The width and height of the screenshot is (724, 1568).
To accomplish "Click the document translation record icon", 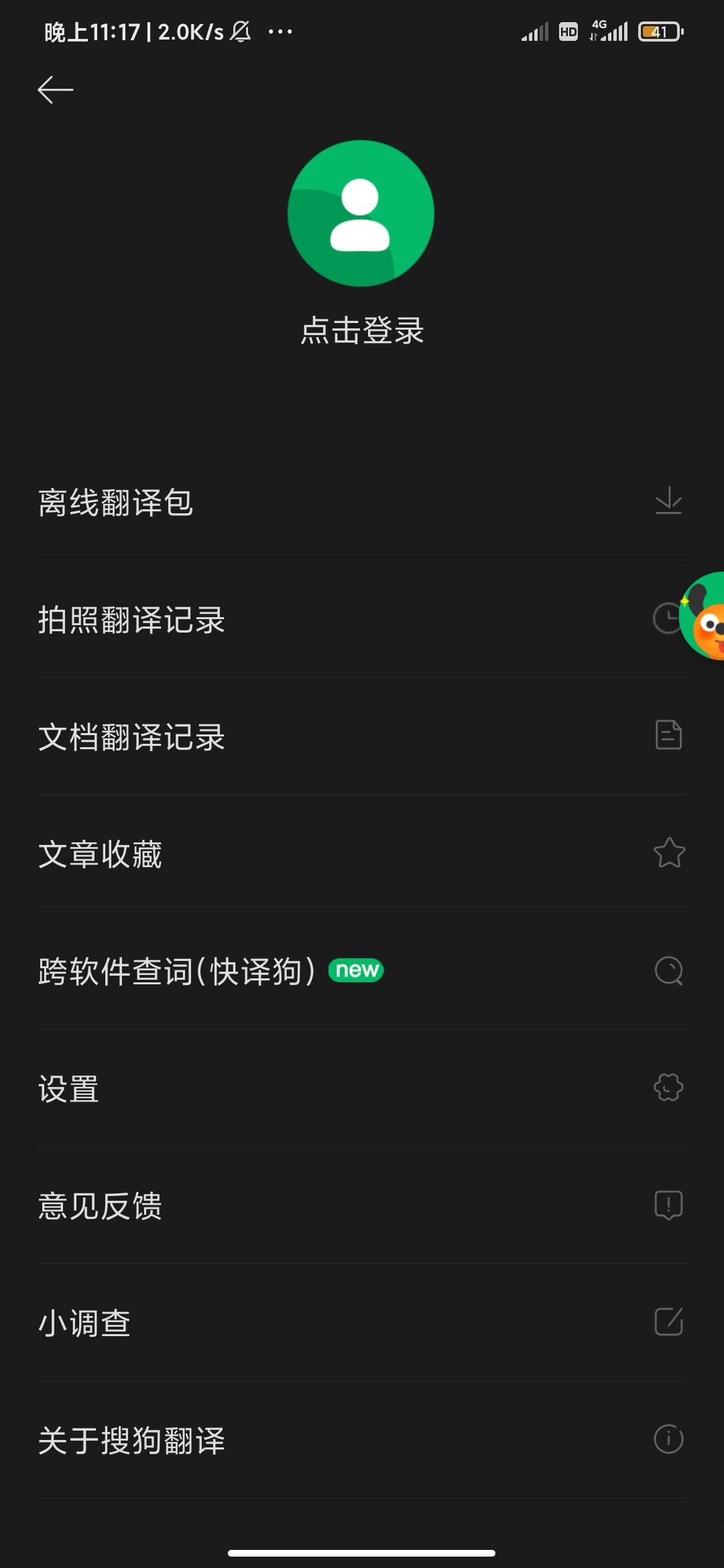I will point(668,736).
